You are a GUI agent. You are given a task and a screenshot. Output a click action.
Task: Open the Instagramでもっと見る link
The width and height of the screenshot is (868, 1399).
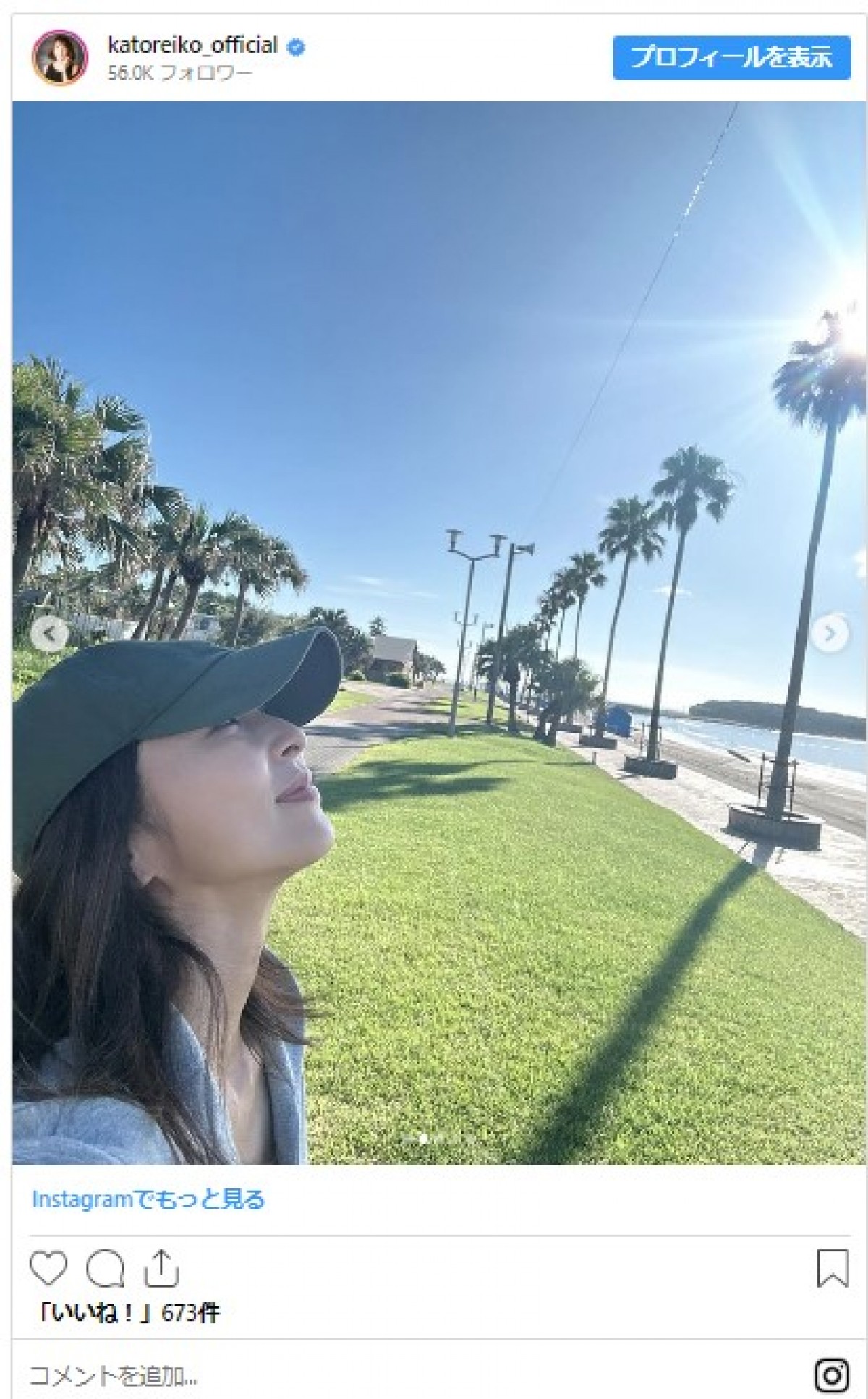148,1200
